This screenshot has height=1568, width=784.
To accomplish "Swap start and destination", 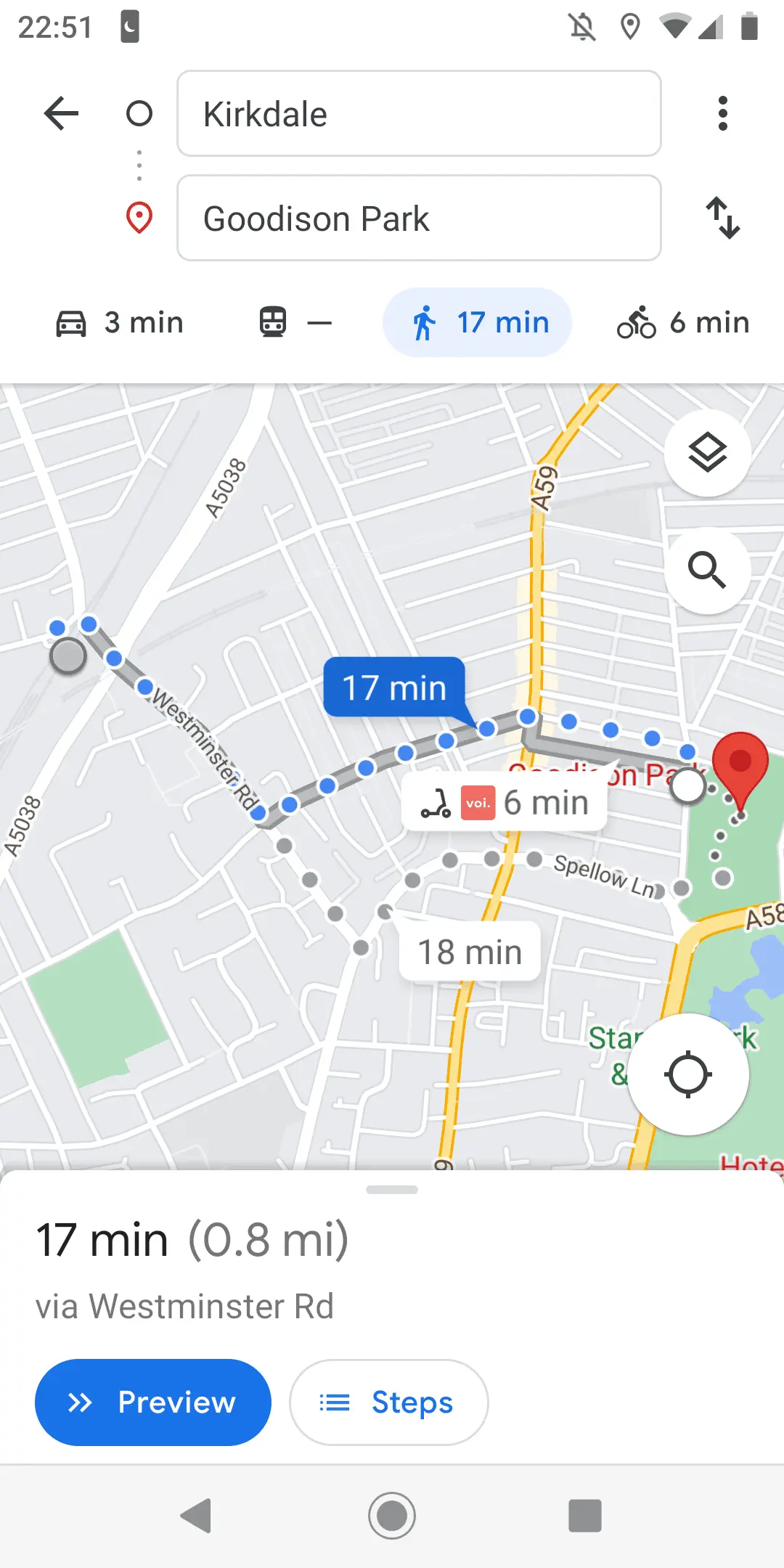I will point(722,218).
